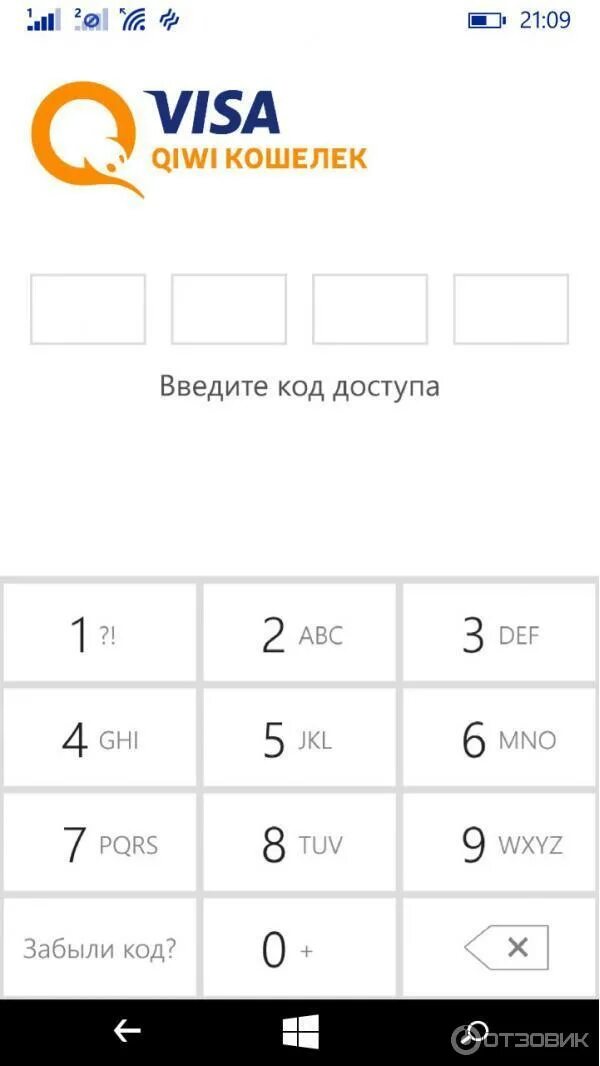
Task: Enter digit 5 JKL
Action: tap(300, 738)
